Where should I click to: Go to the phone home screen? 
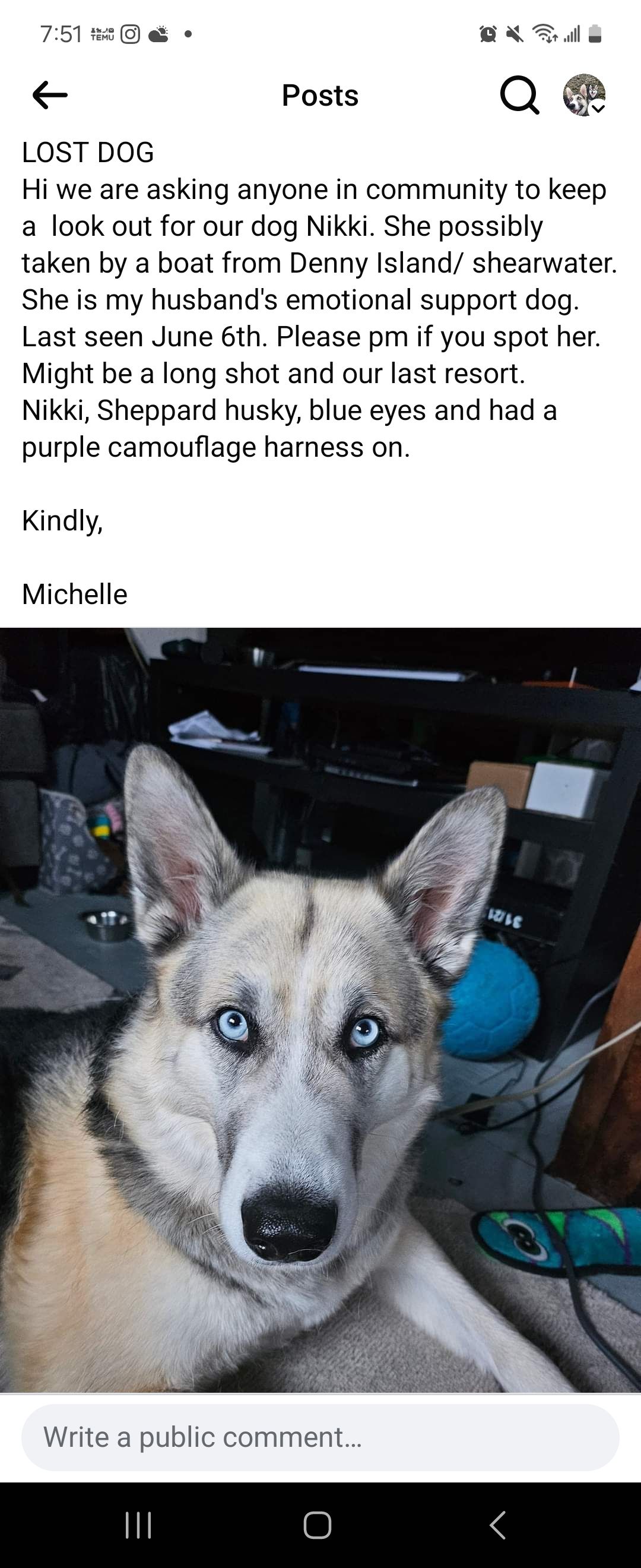318,1525
